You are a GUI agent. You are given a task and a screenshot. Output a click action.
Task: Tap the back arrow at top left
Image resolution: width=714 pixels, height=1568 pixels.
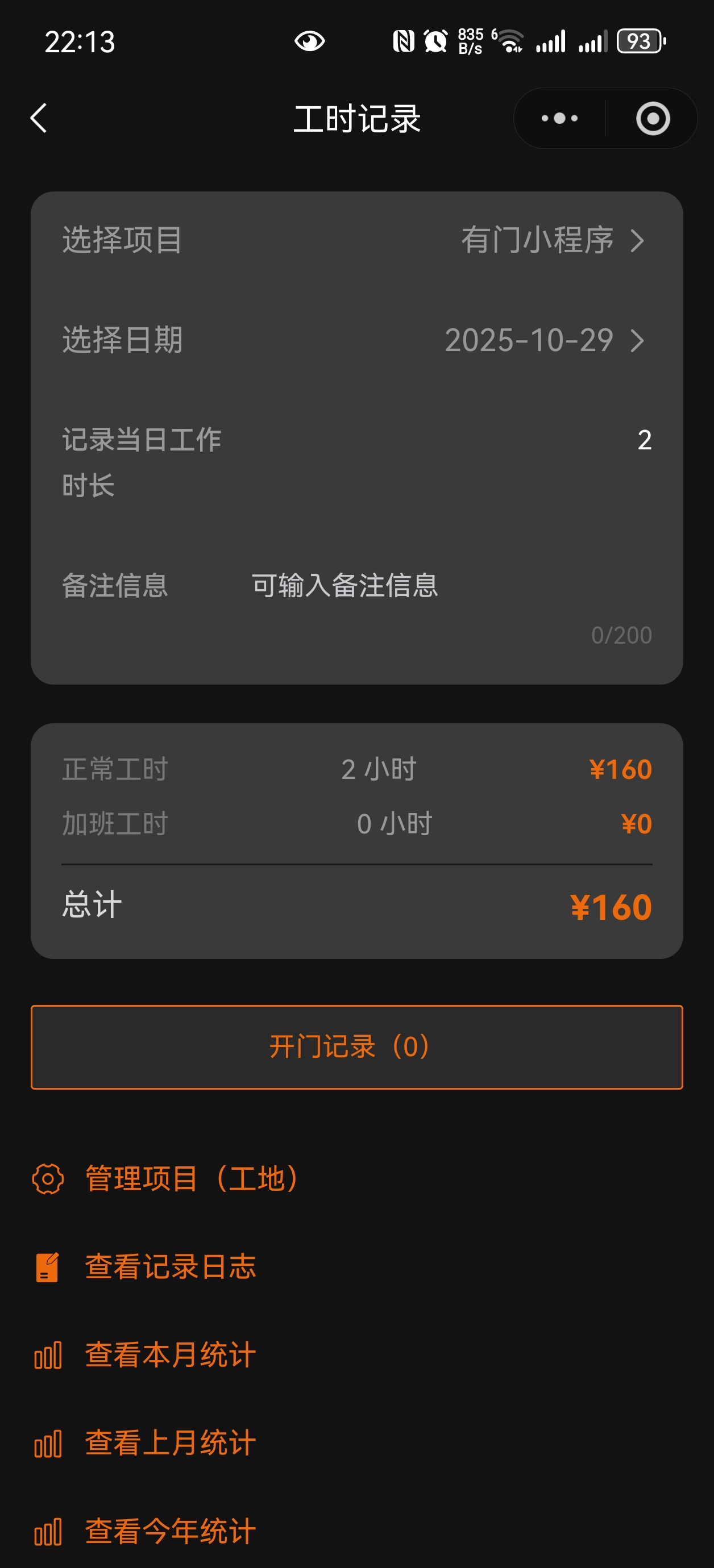39,118
